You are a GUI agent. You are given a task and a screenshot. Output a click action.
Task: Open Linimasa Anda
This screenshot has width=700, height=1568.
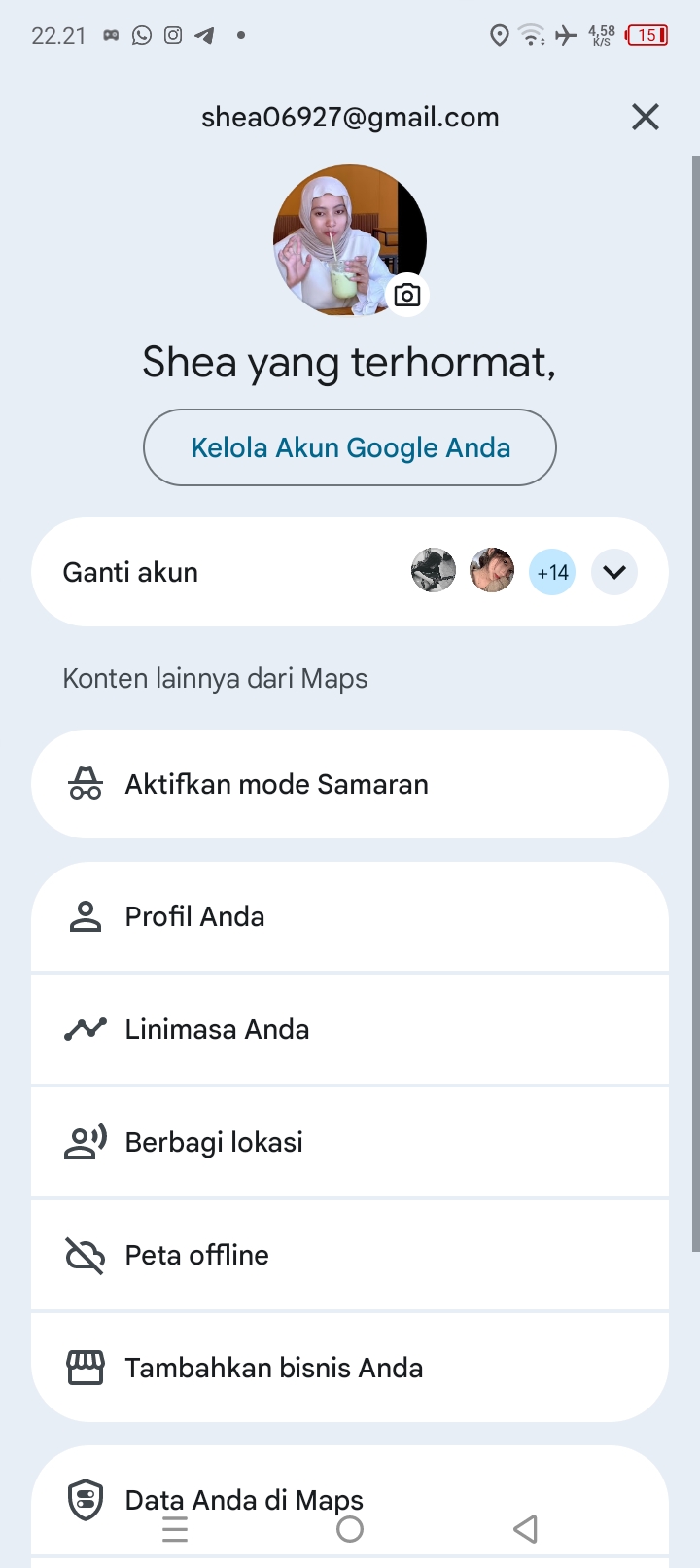click(x=350, y=1029)
